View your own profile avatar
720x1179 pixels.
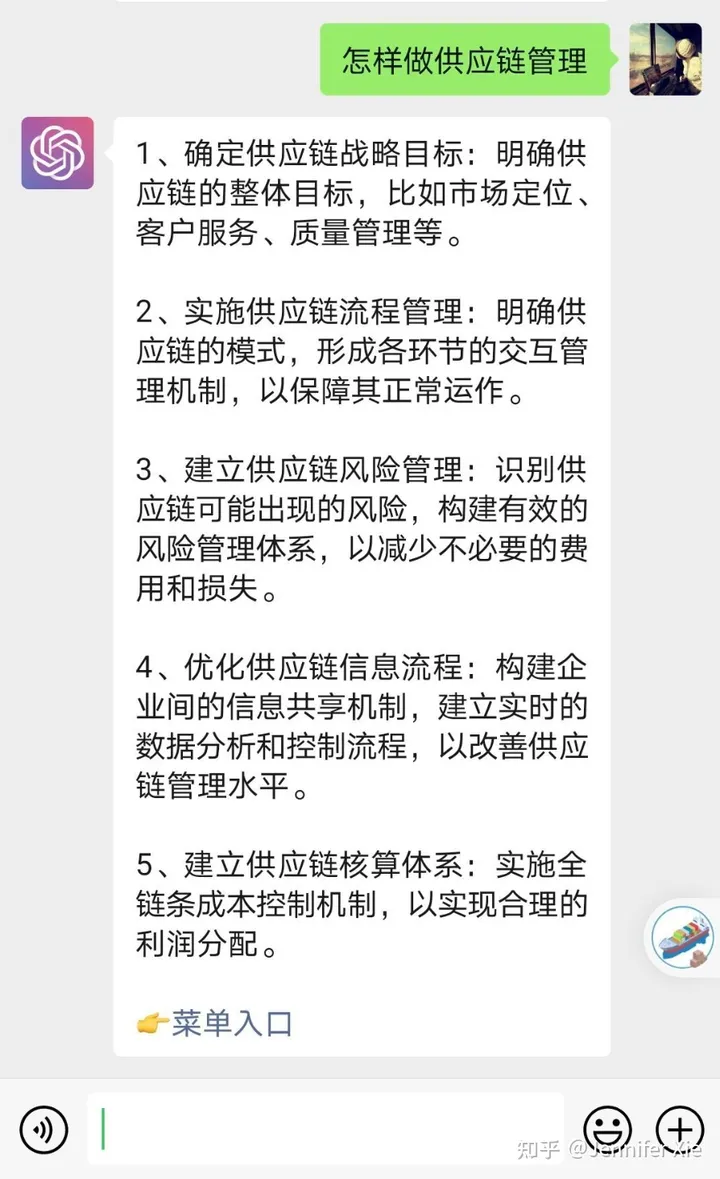665,59
